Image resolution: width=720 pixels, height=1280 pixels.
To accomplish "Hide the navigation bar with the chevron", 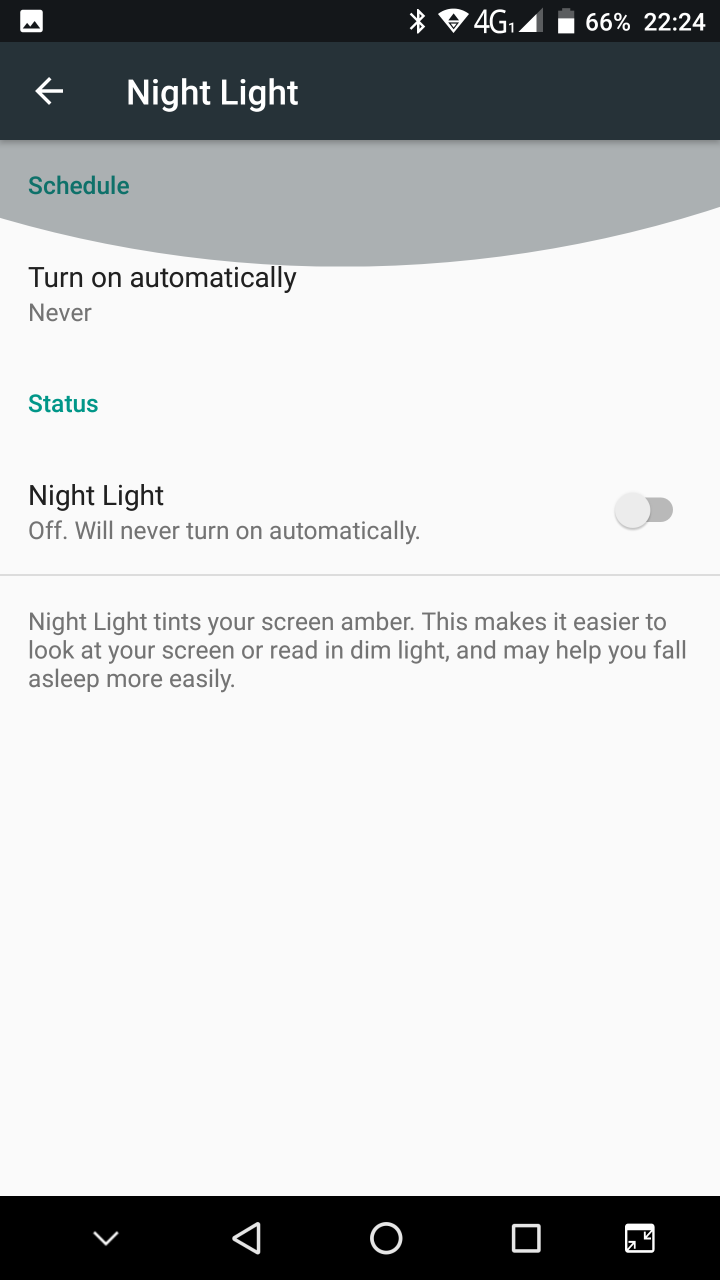I will tap(106, 1238).
